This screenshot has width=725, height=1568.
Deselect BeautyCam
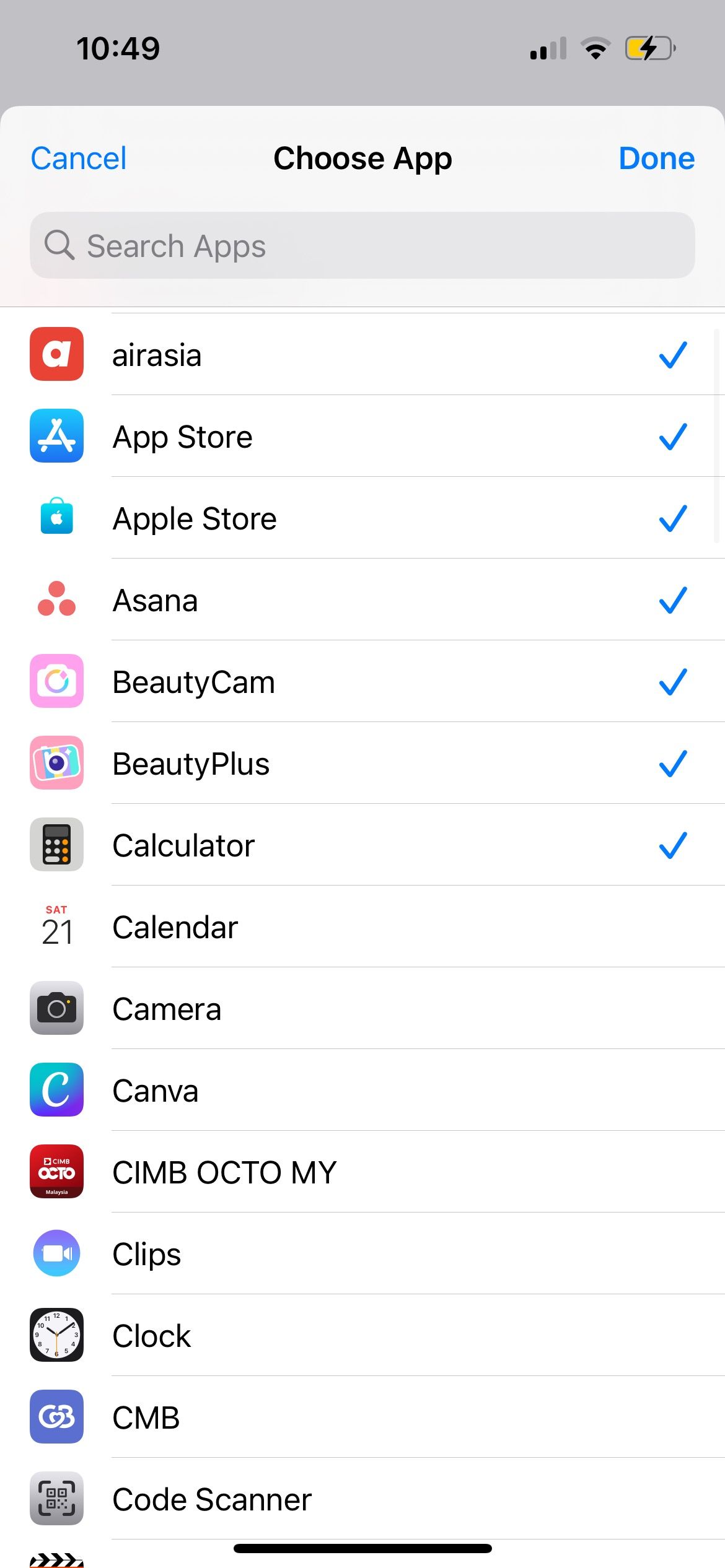click(x=372, y=682)
